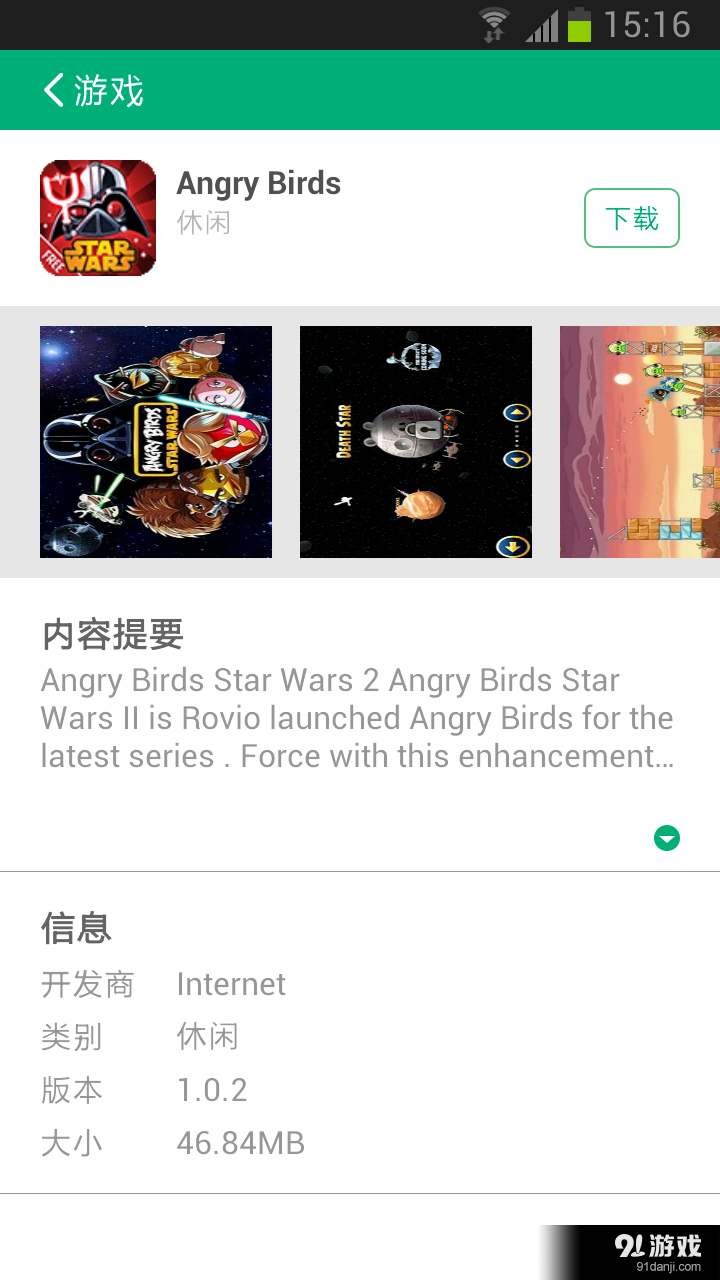Tap the 下载 button to download Angry Birds
Screen dimensions: 720x1280
pyautogui.click(x=631, y=217)
